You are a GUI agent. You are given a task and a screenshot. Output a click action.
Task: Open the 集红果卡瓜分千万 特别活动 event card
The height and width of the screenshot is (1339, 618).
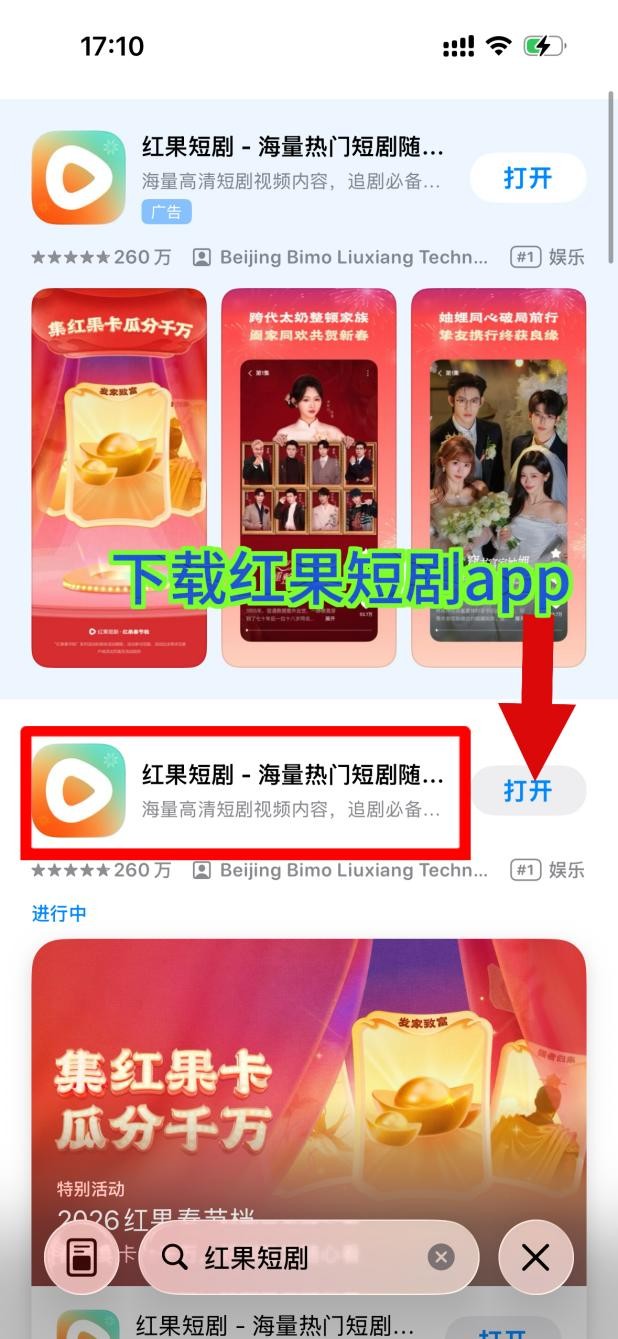[x=308, y=1090]
